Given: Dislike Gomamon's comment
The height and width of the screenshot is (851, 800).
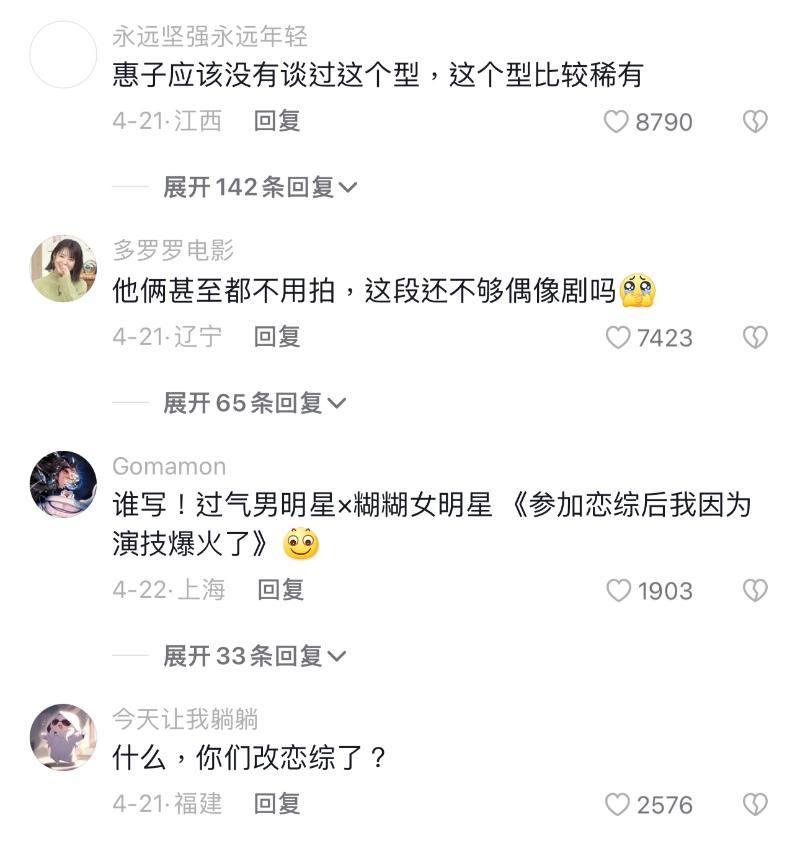Looking at the screenshot, I should [x=755, y=591].
